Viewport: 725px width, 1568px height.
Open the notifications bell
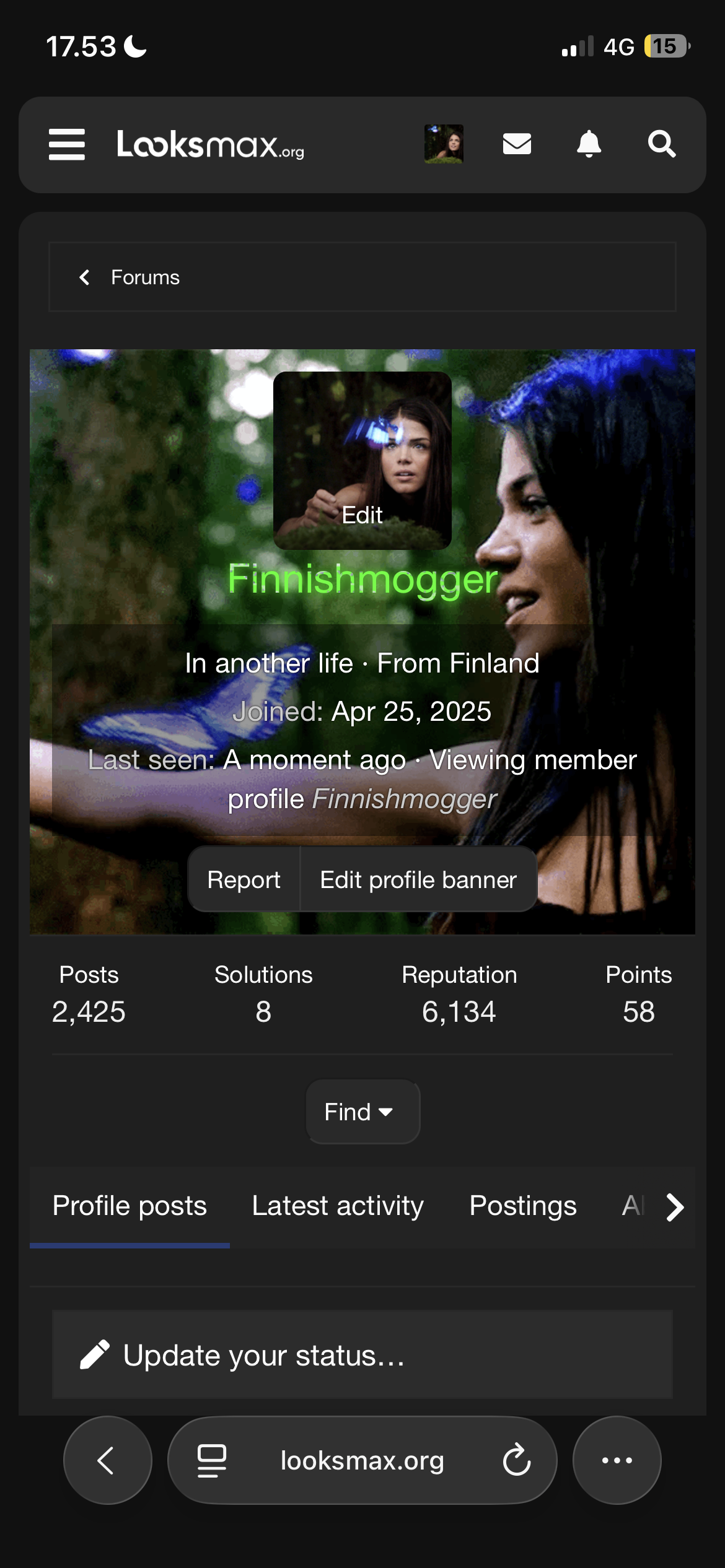[589, 144]
